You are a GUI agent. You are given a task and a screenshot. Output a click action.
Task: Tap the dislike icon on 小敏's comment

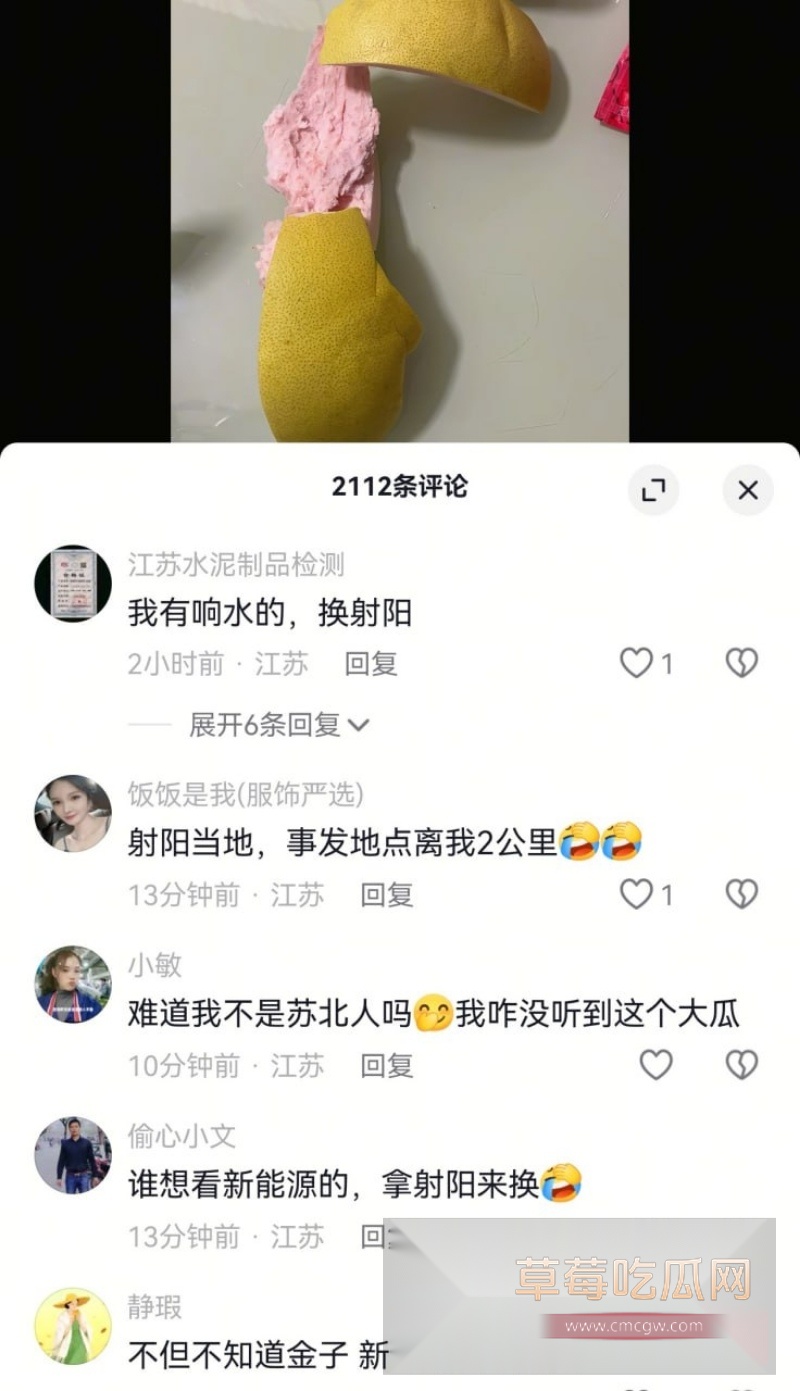point(740,1066)
